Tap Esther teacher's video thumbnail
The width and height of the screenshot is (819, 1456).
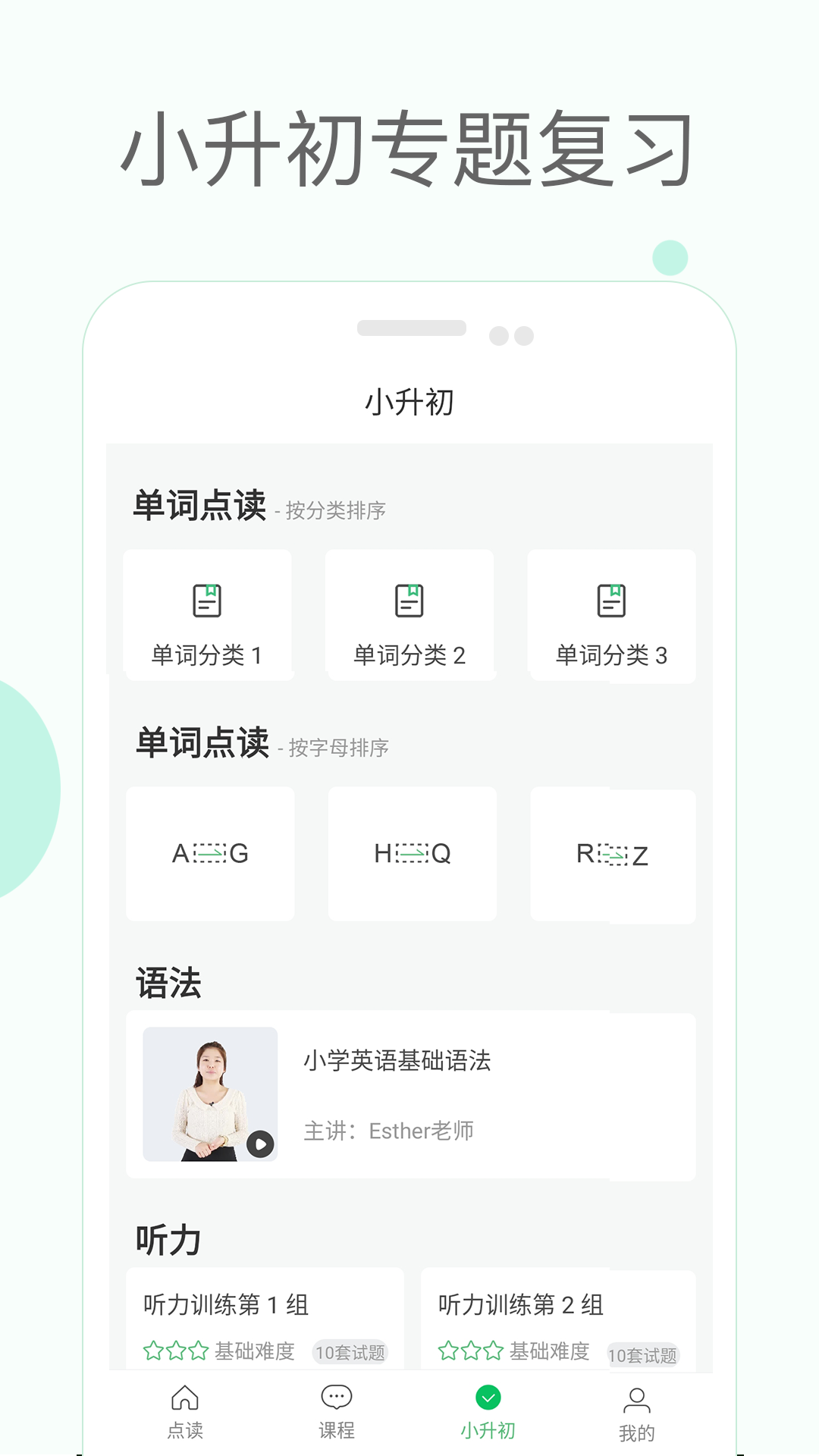tap(210, 1094)
